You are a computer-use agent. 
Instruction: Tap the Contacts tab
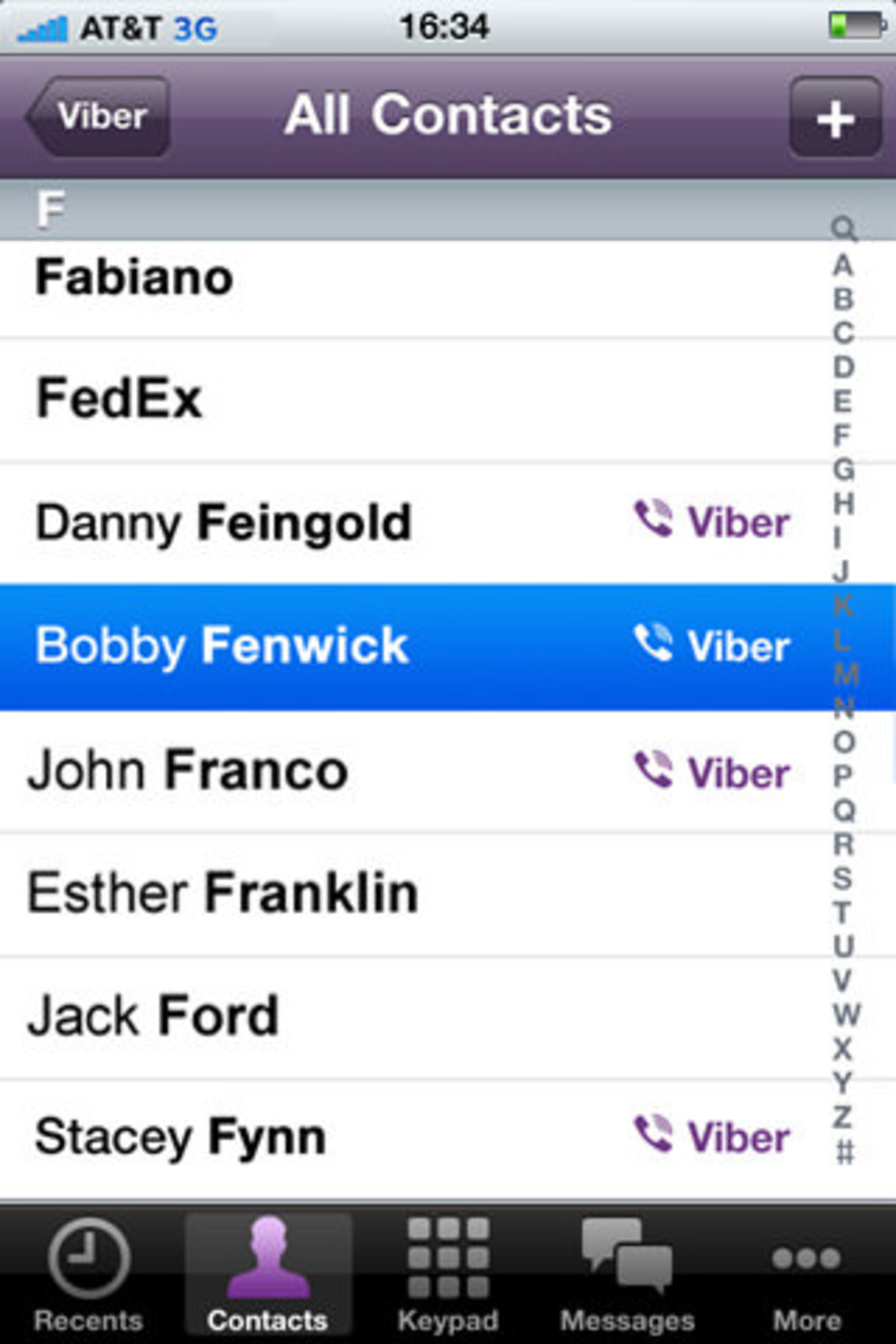267,1274
